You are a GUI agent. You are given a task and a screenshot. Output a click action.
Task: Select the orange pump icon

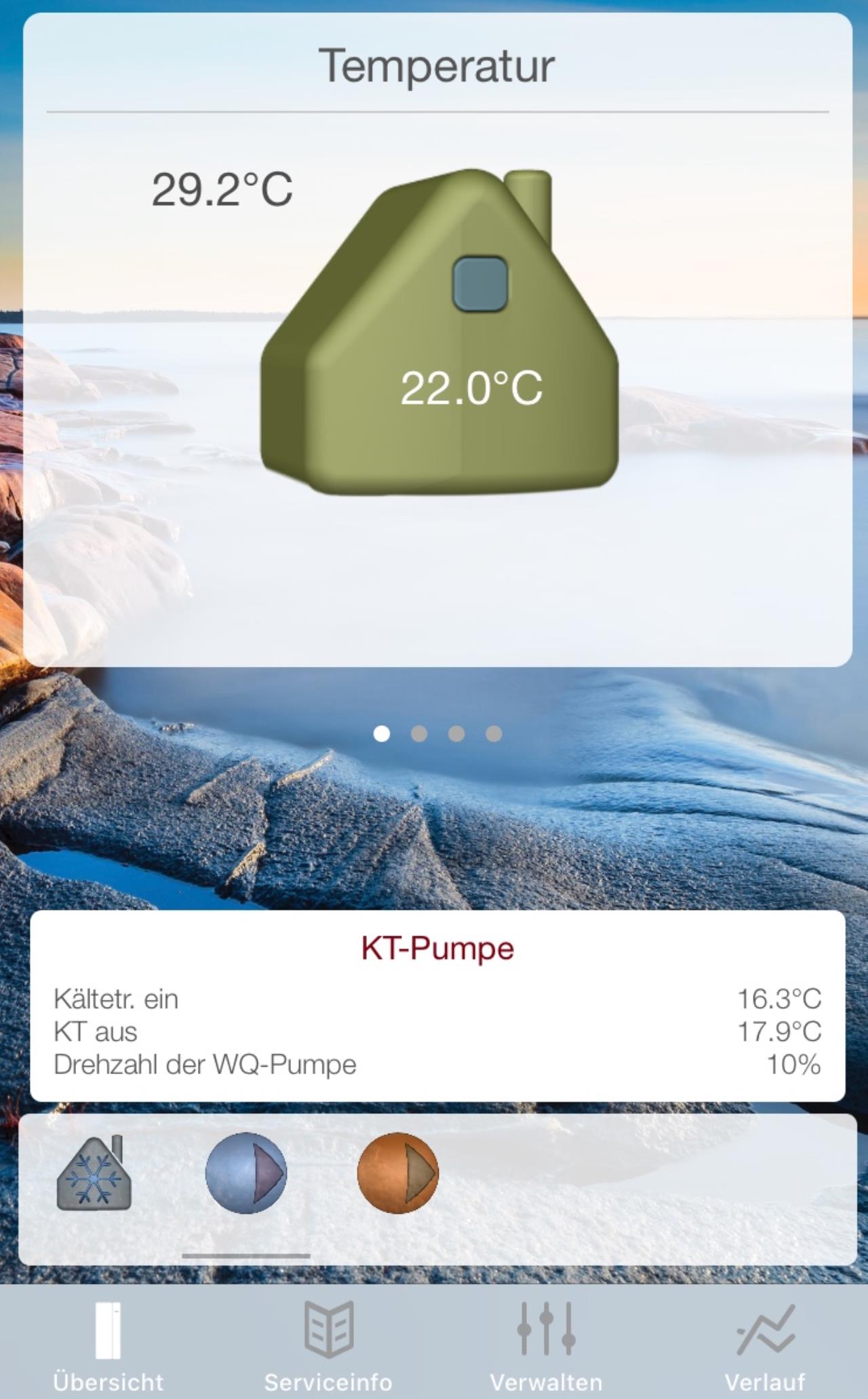coord(398,1173)
